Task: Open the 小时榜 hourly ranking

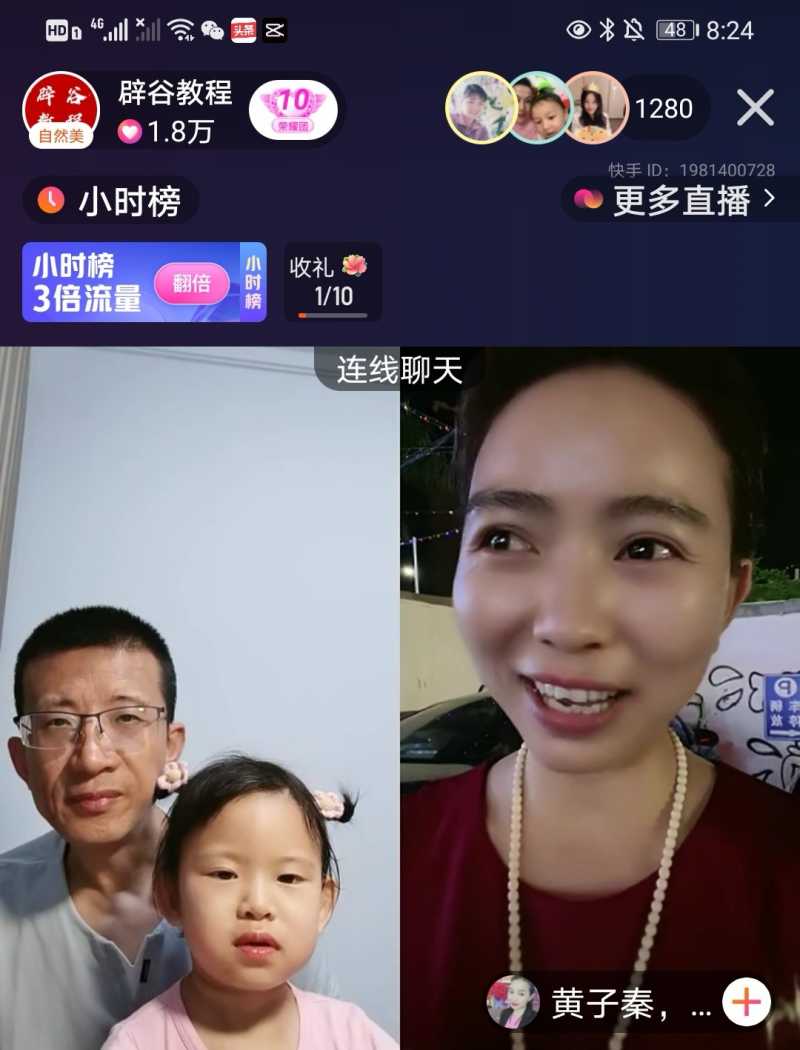Action: 111,201
